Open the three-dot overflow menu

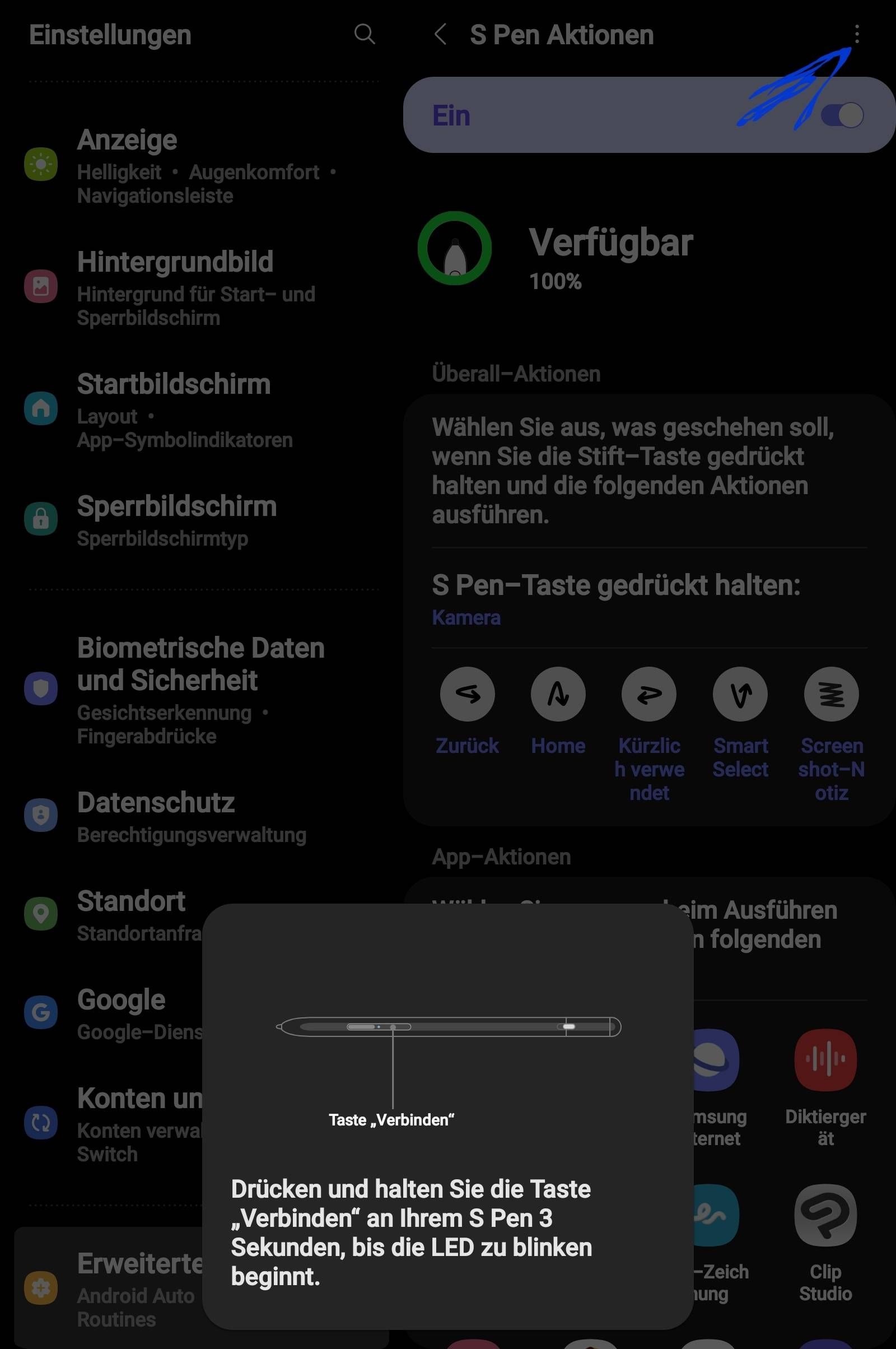(x=857, y=34)
